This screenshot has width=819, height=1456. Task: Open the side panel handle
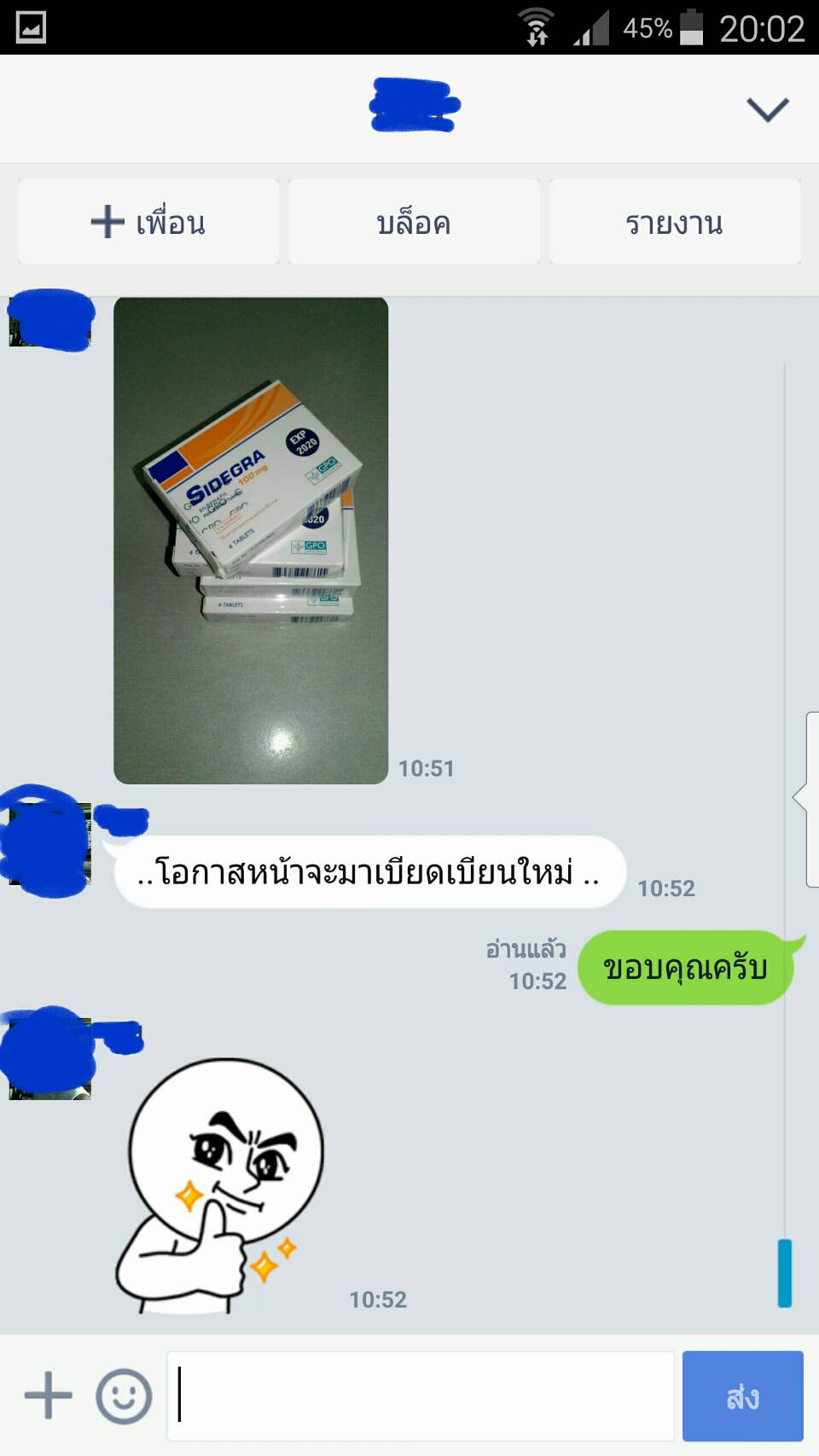[x=807, y=799]
